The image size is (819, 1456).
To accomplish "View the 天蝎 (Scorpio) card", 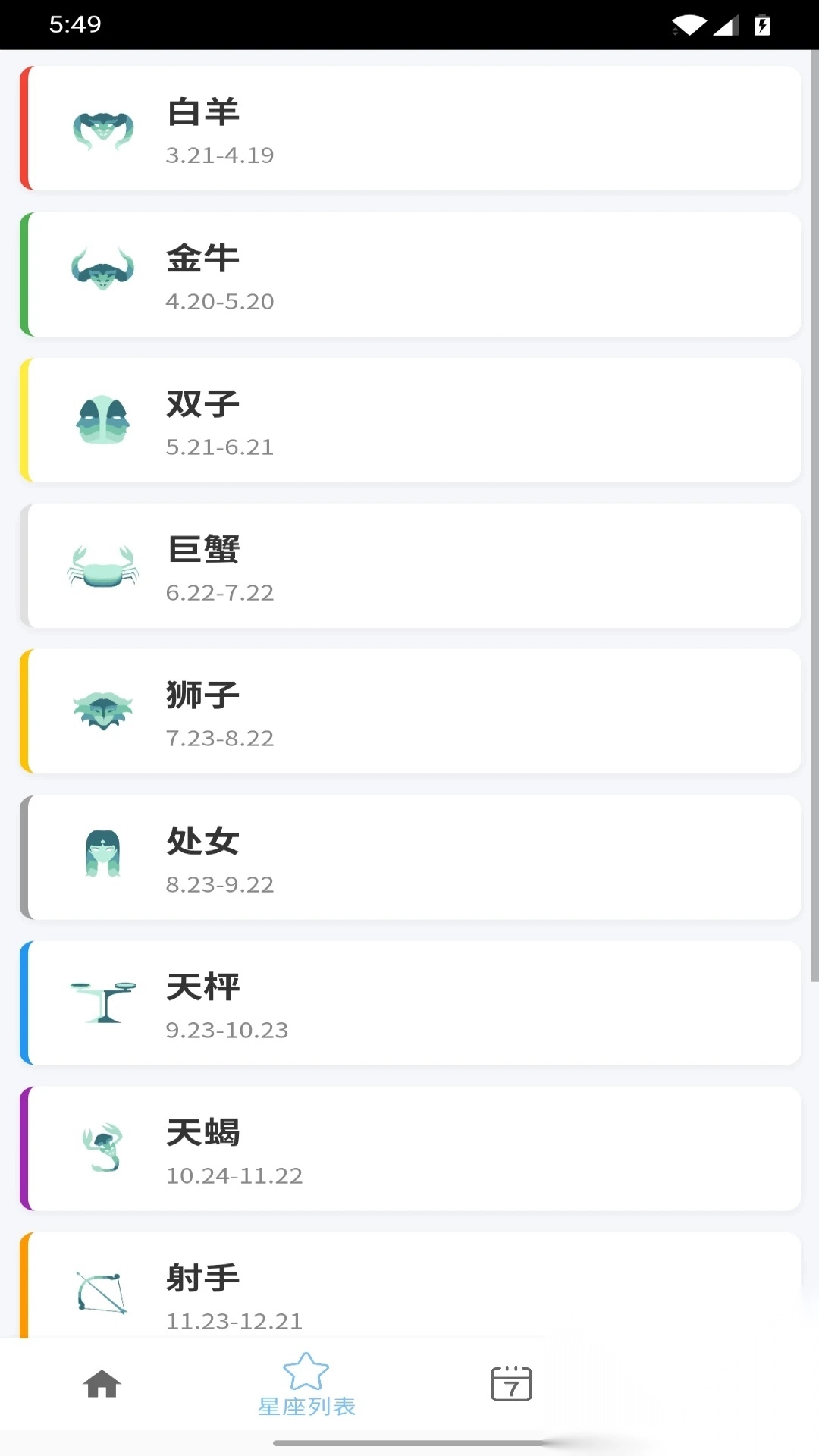I will tap(409, 1149).
